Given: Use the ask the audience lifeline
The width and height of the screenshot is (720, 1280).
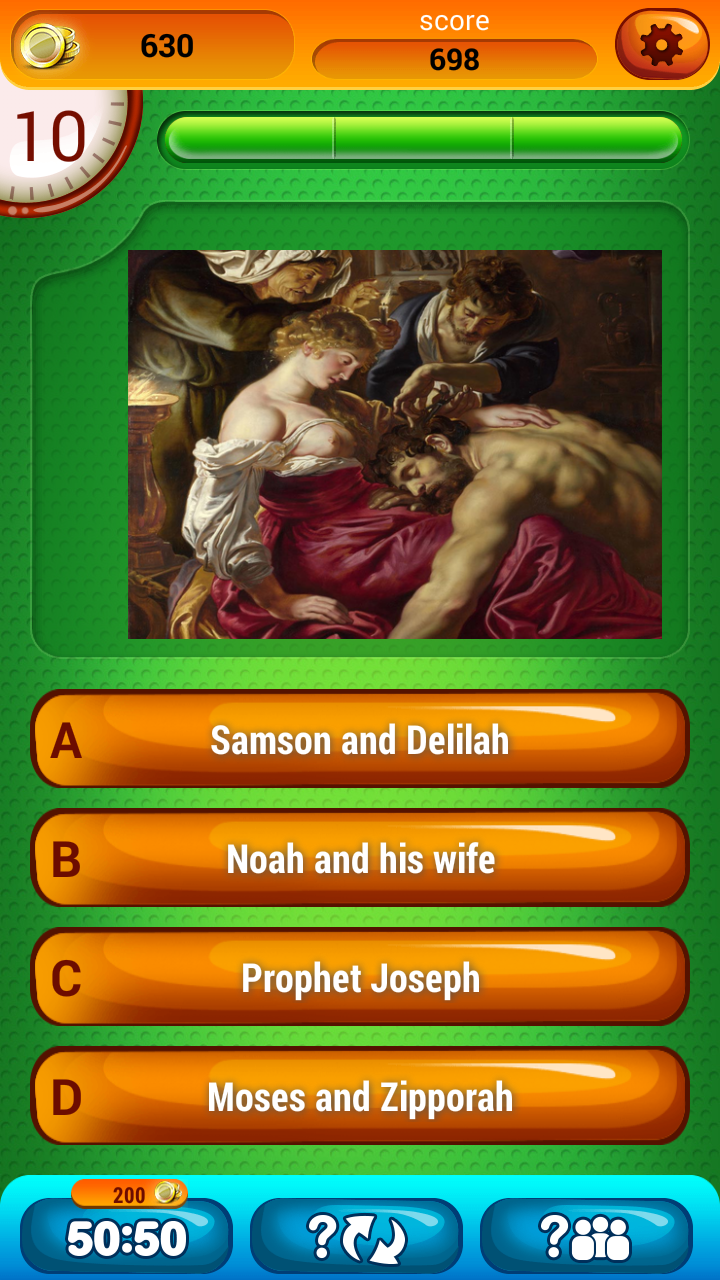Looking at the screenshot, I should (586, 1236).
